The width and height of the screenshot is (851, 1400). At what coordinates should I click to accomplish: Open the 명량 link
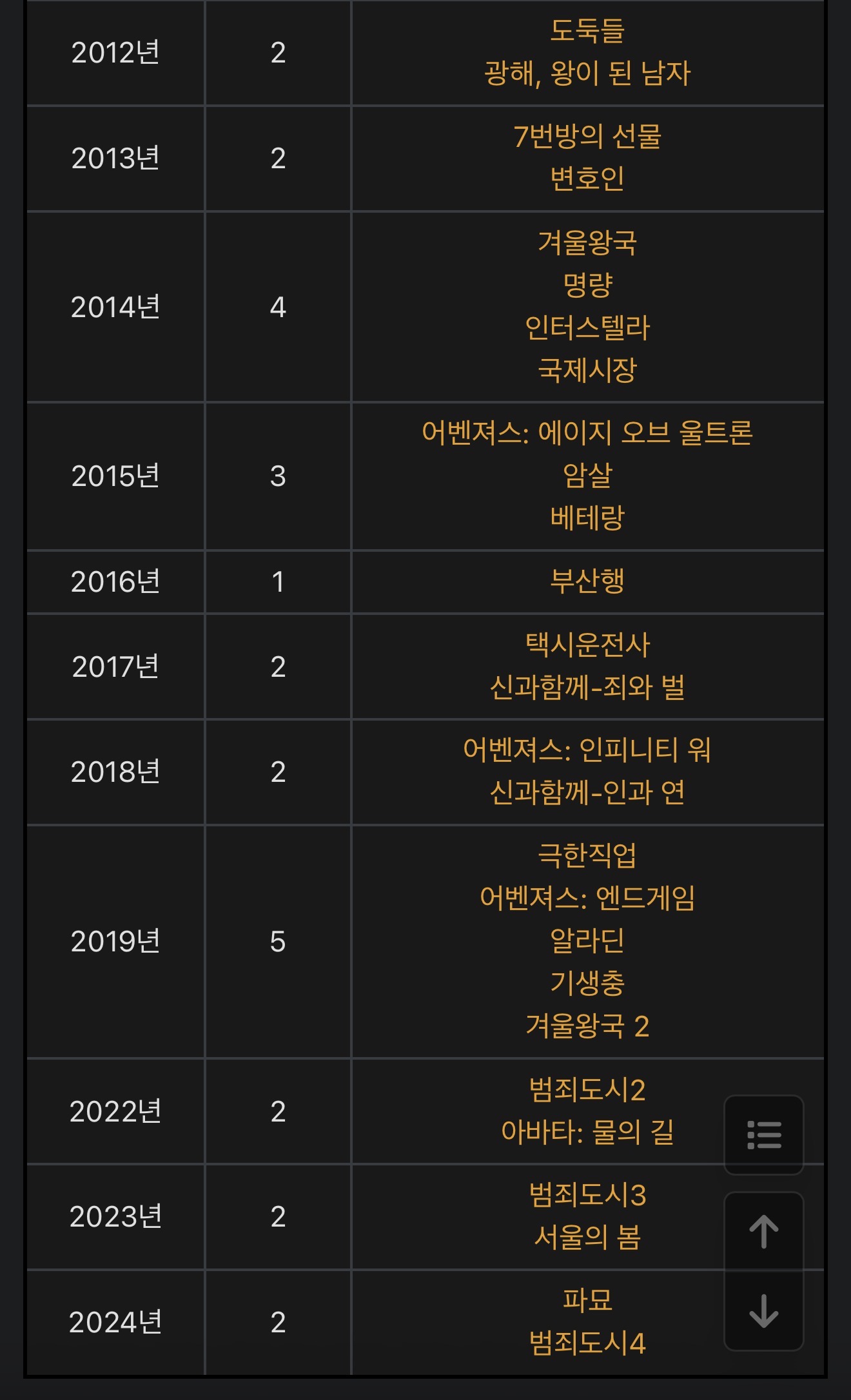tap(587, 285)
